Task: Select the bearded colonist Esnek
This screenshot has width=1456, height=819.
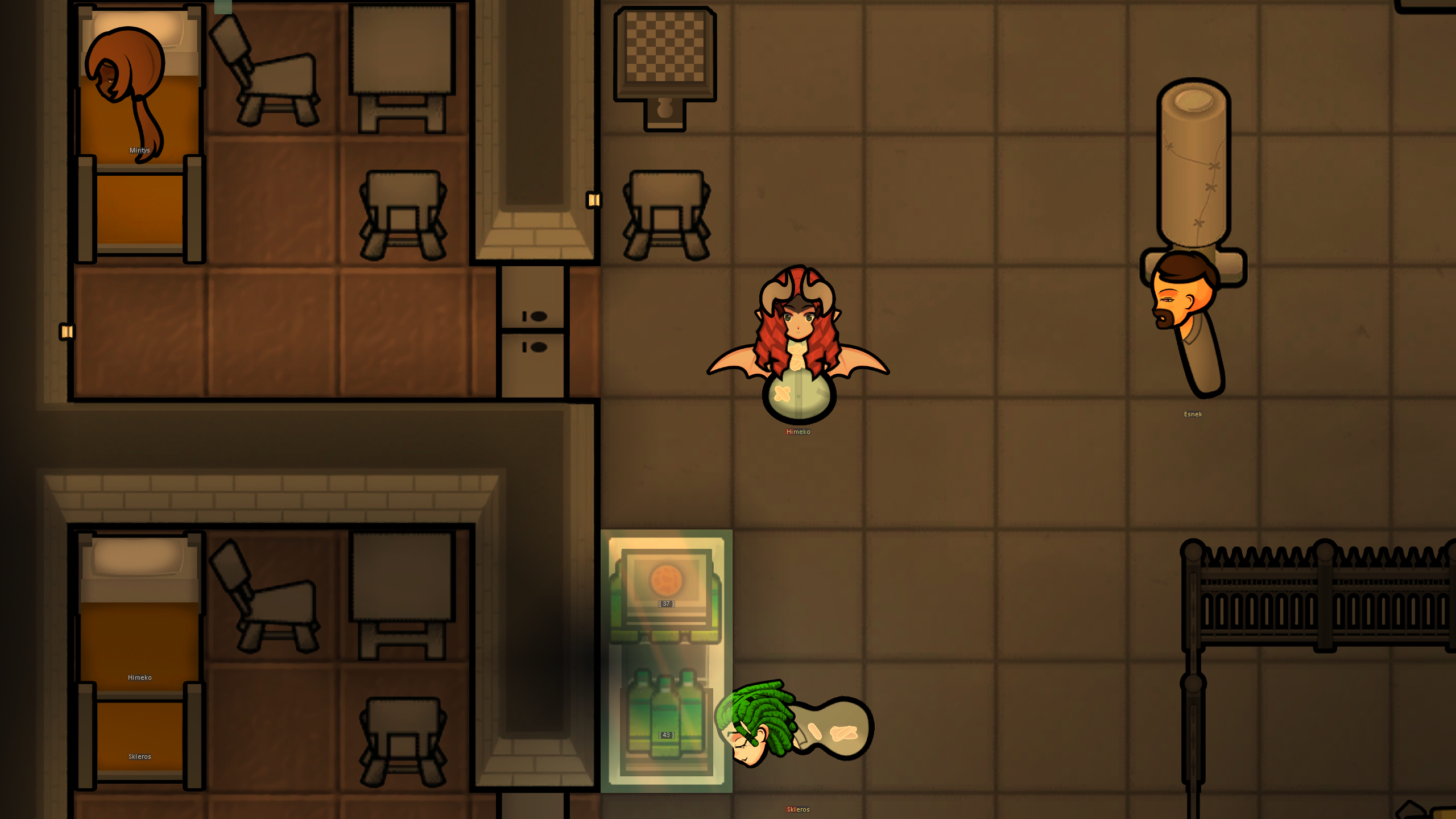Action: click(x=1186, y=307)
